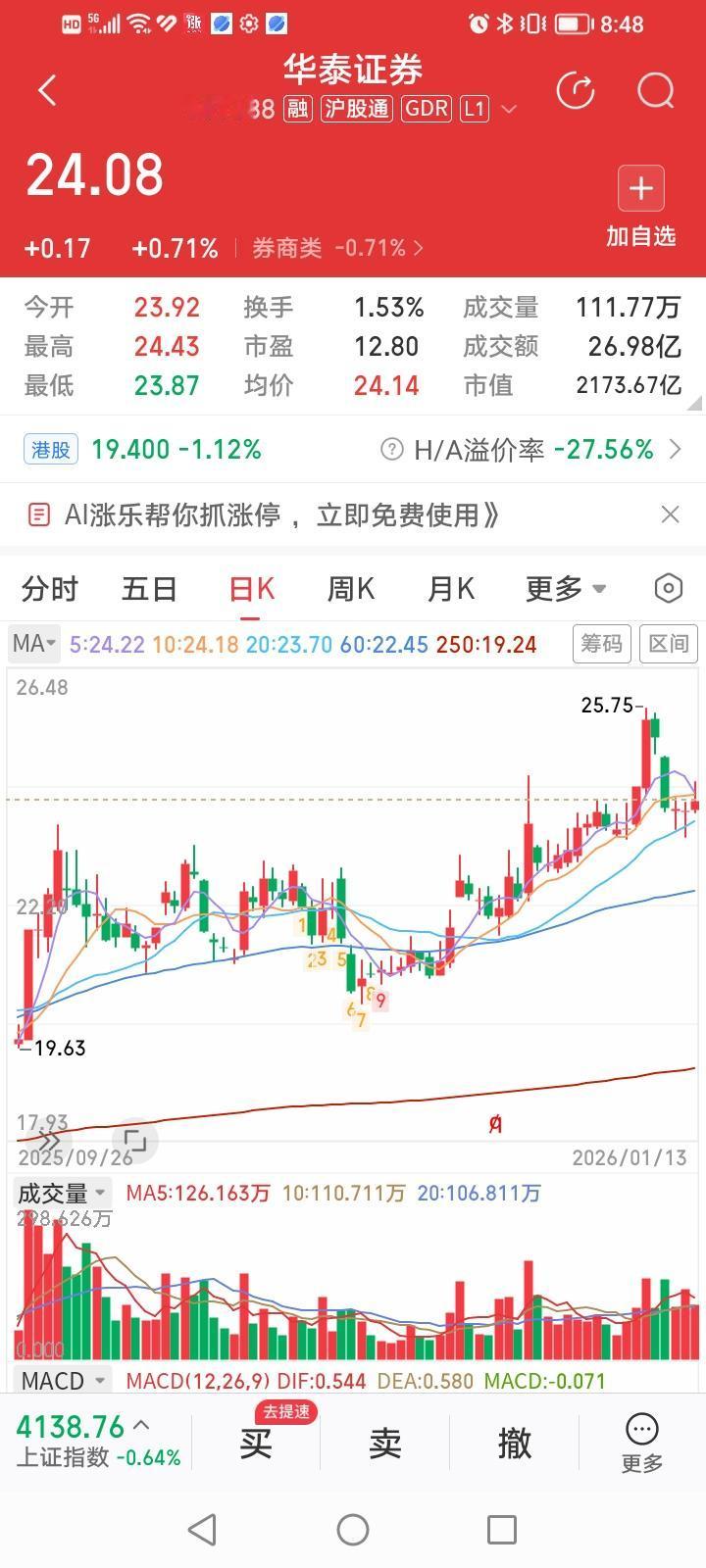
Task: Expand the 更多 chart period dropdown
Action: coord(566,588)
